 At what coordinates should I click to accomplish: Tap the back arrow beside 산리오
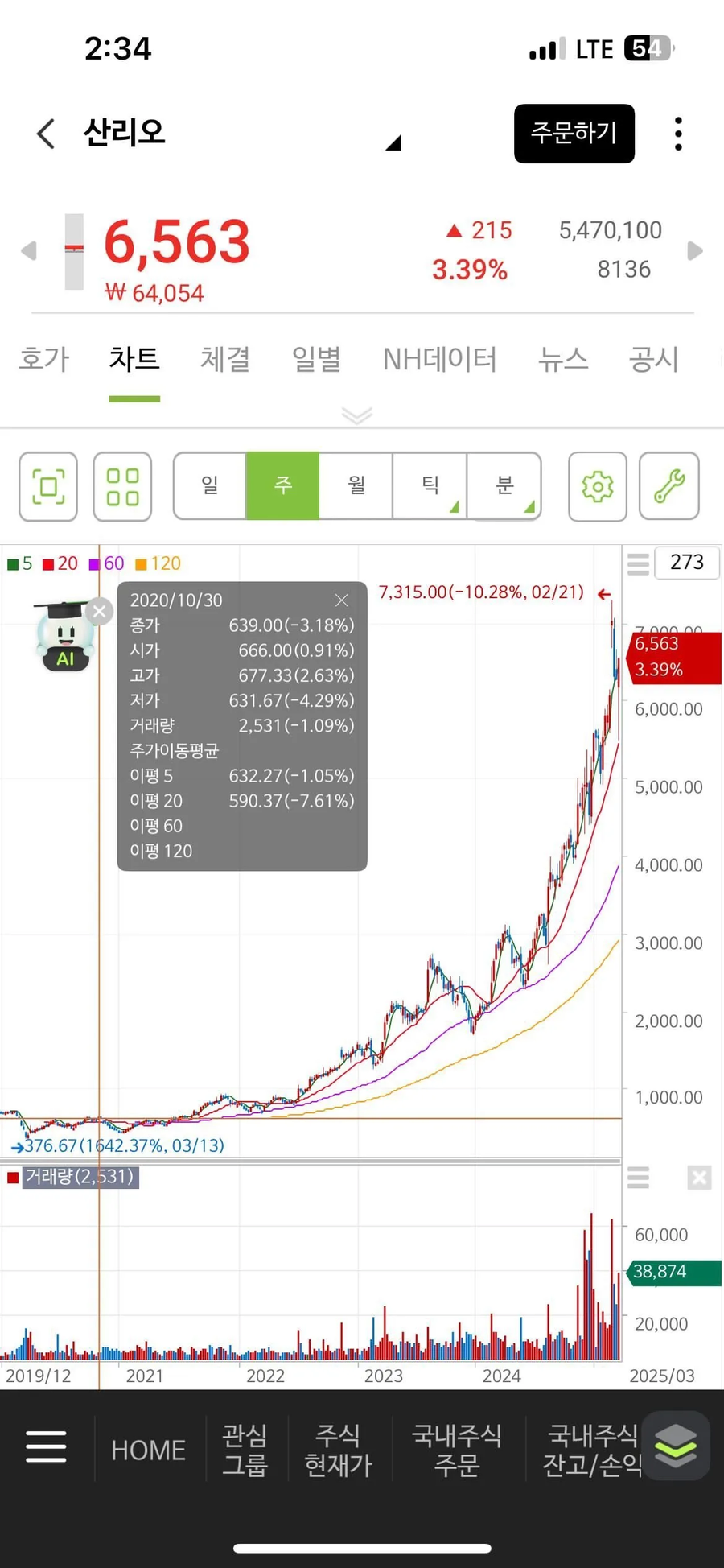(44, 134)
